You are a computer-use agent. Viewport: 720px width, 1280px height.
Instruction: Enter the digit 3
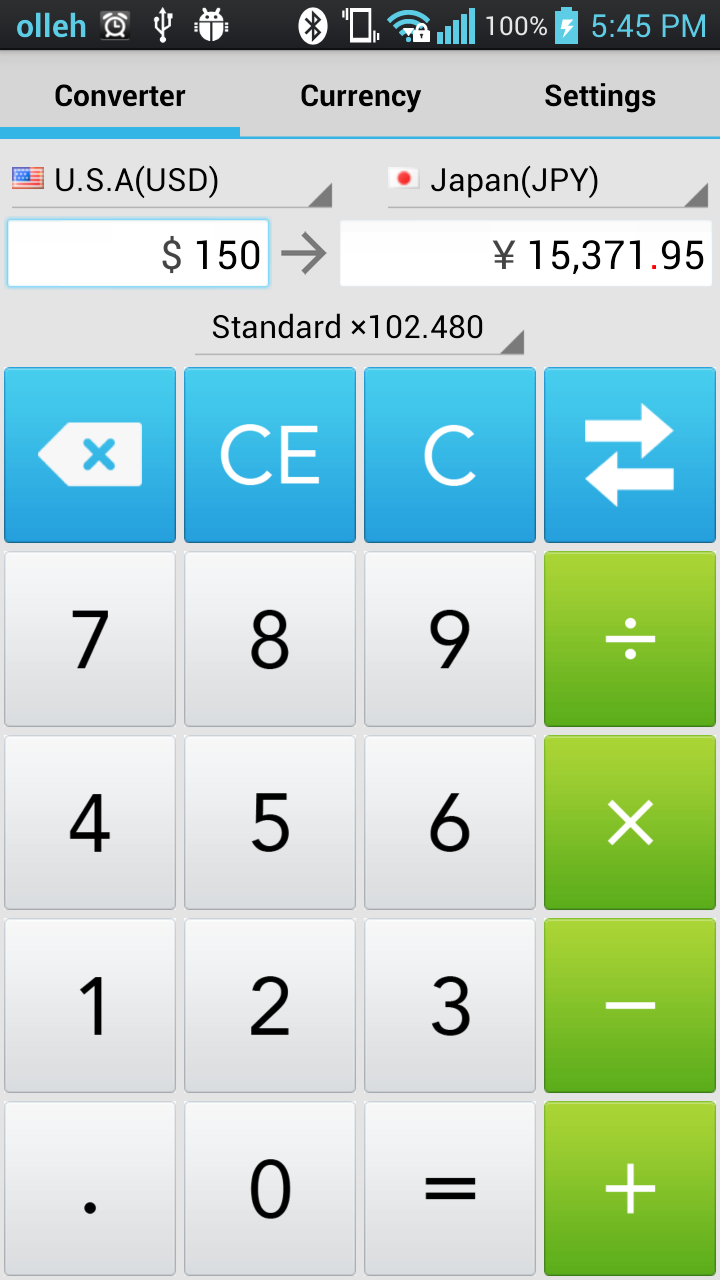[450, 1006]
